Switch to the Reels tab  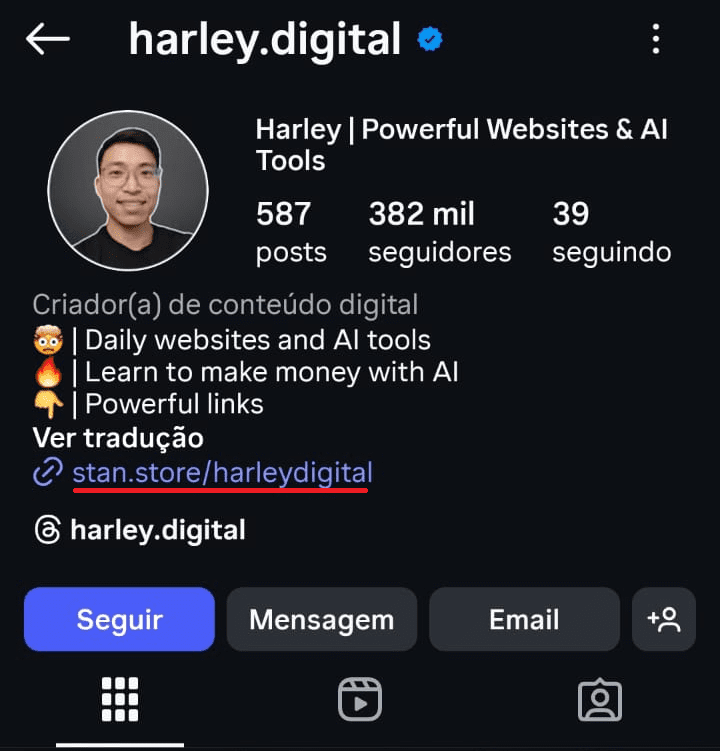pos(360,700)
